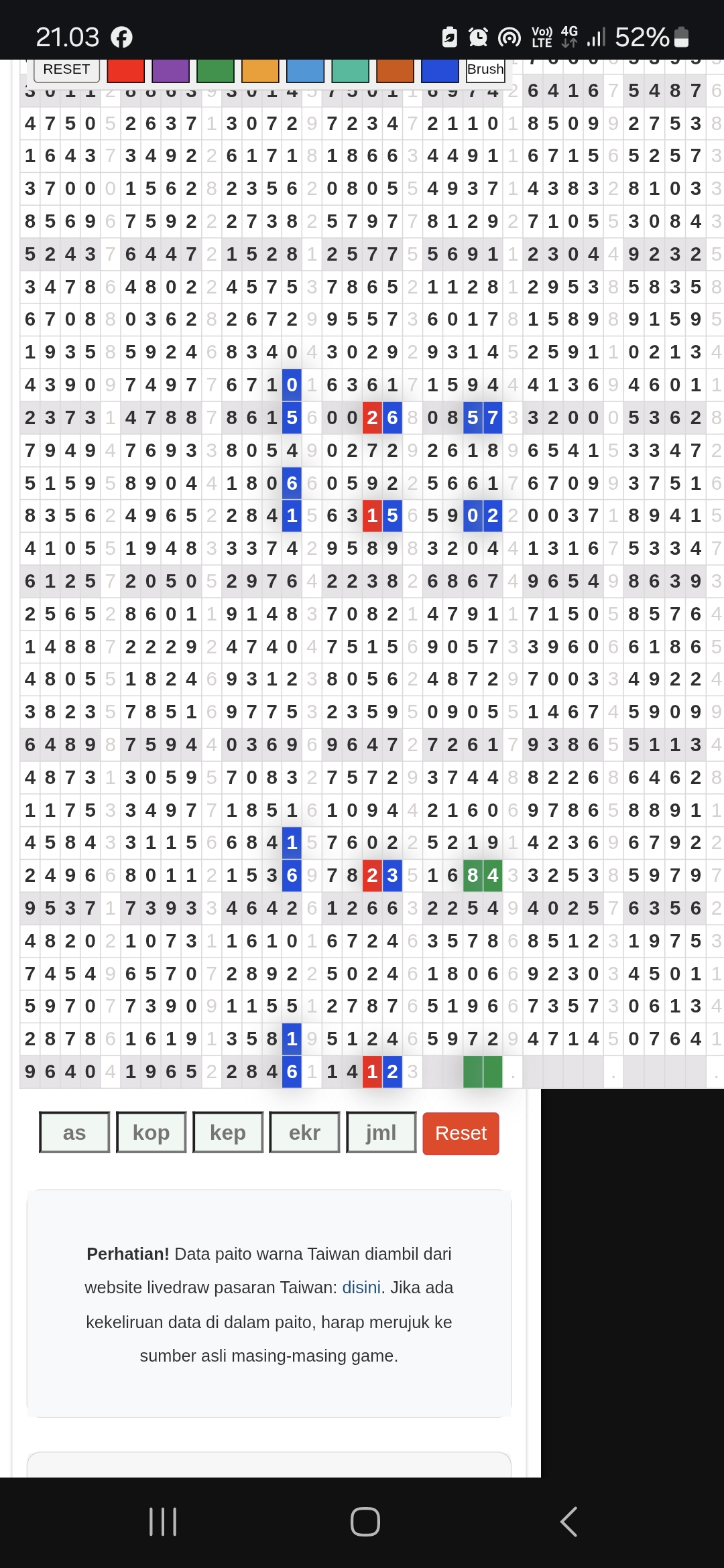Pick the purple color swatch

coord(170,70)
